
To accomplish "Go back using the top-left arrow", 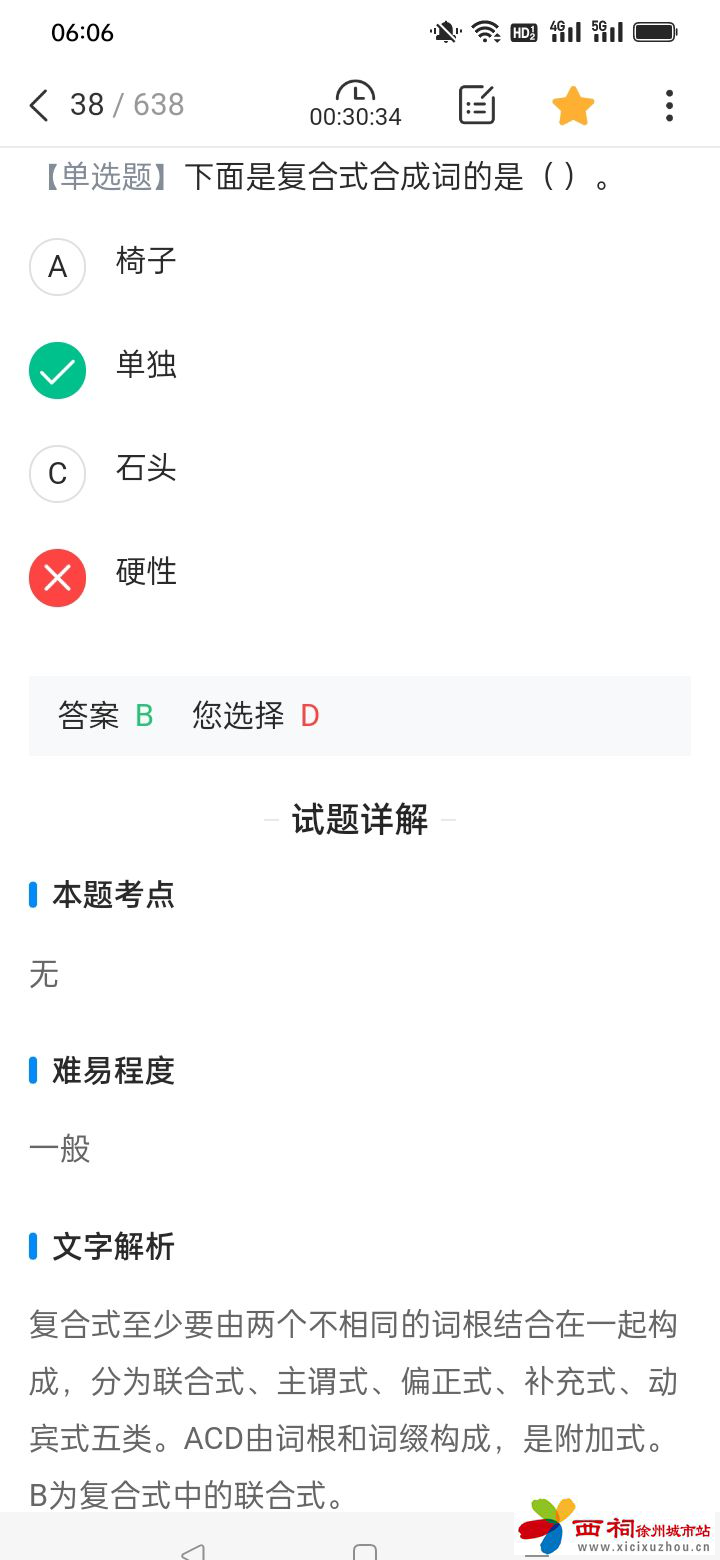I will pyautogui.click(x=39, y=105).
